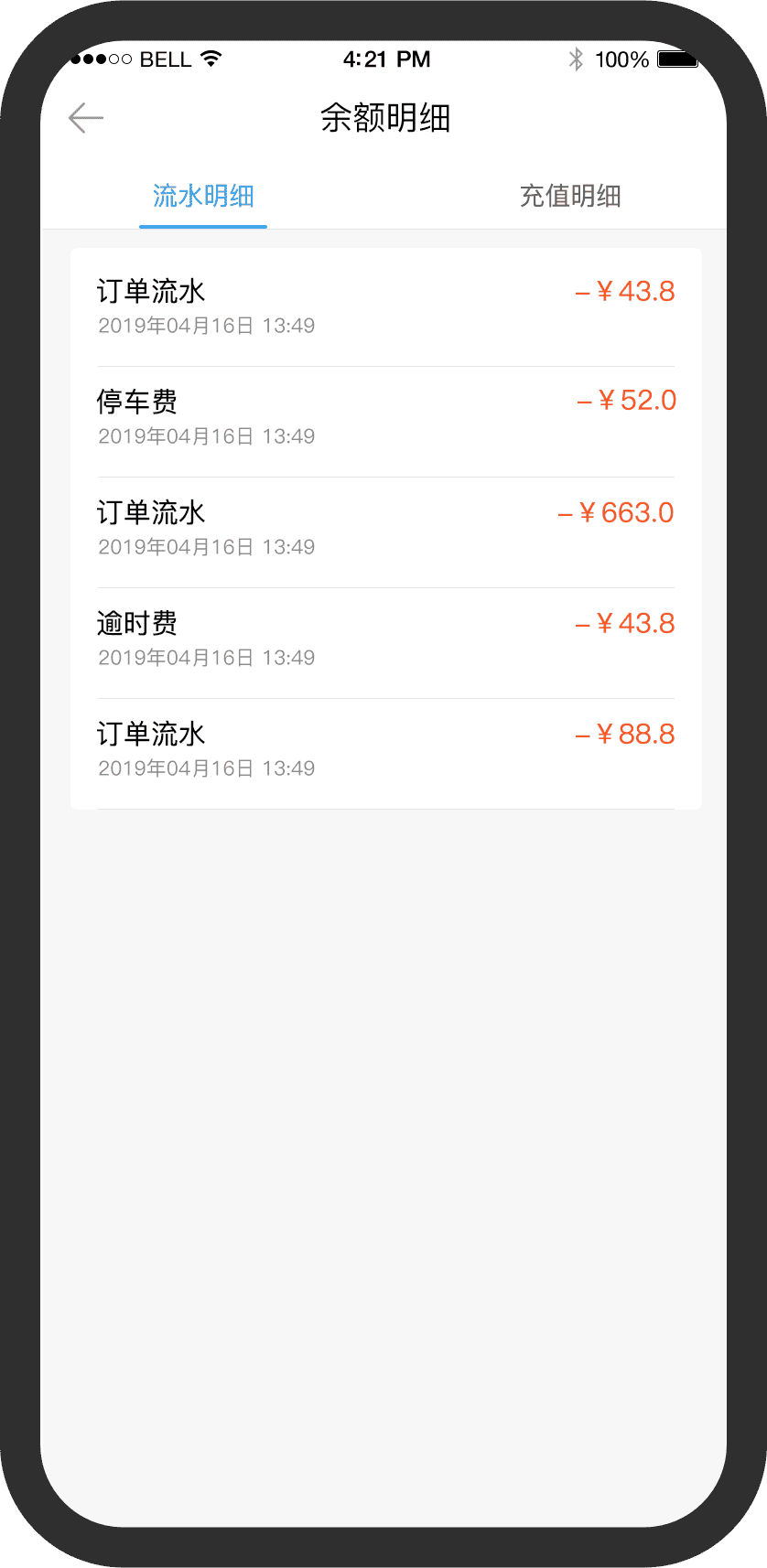
Task: Go back using the top-left arrow
Action: [86, 118]
